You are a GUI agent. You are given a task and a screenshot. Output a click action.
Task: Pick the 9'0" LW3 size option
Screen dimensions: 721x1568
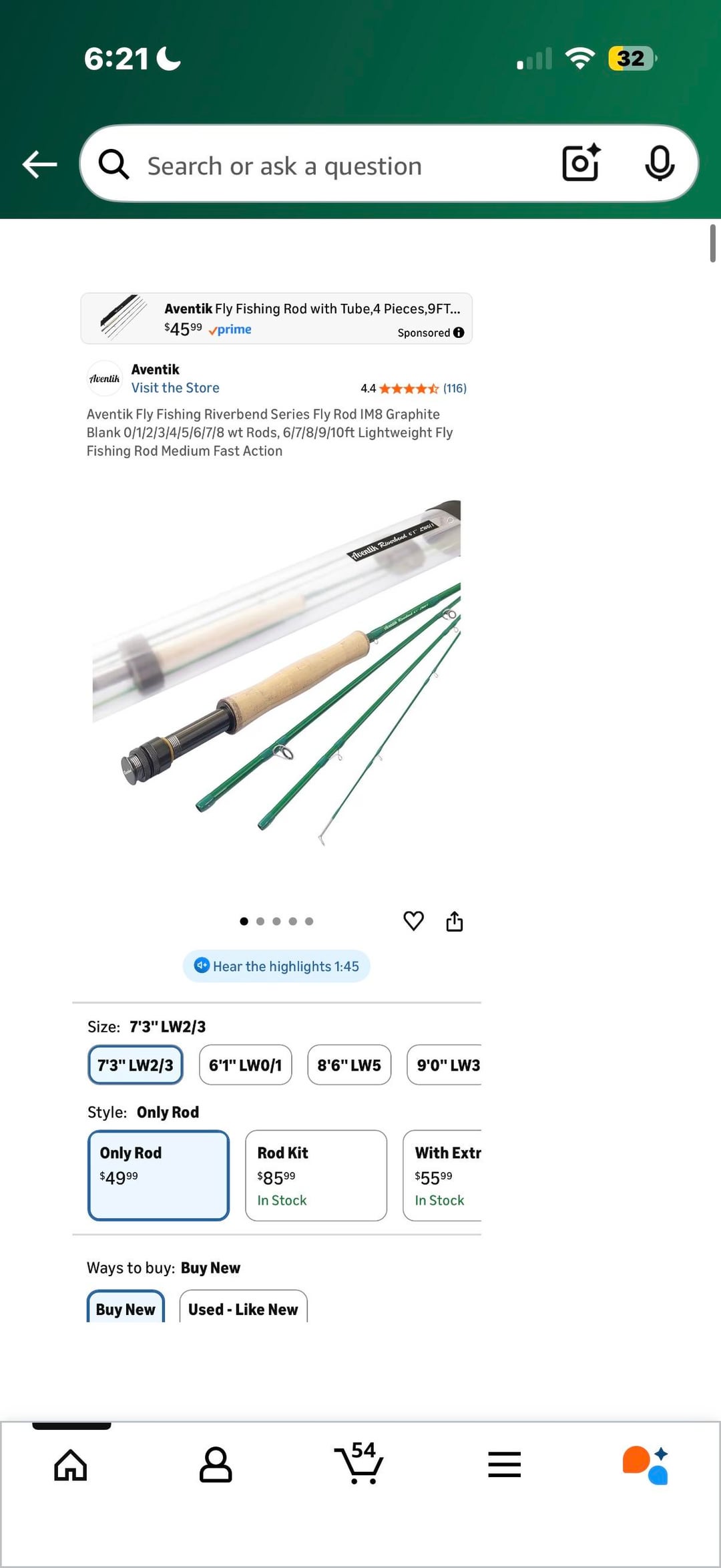[446, 1065]
